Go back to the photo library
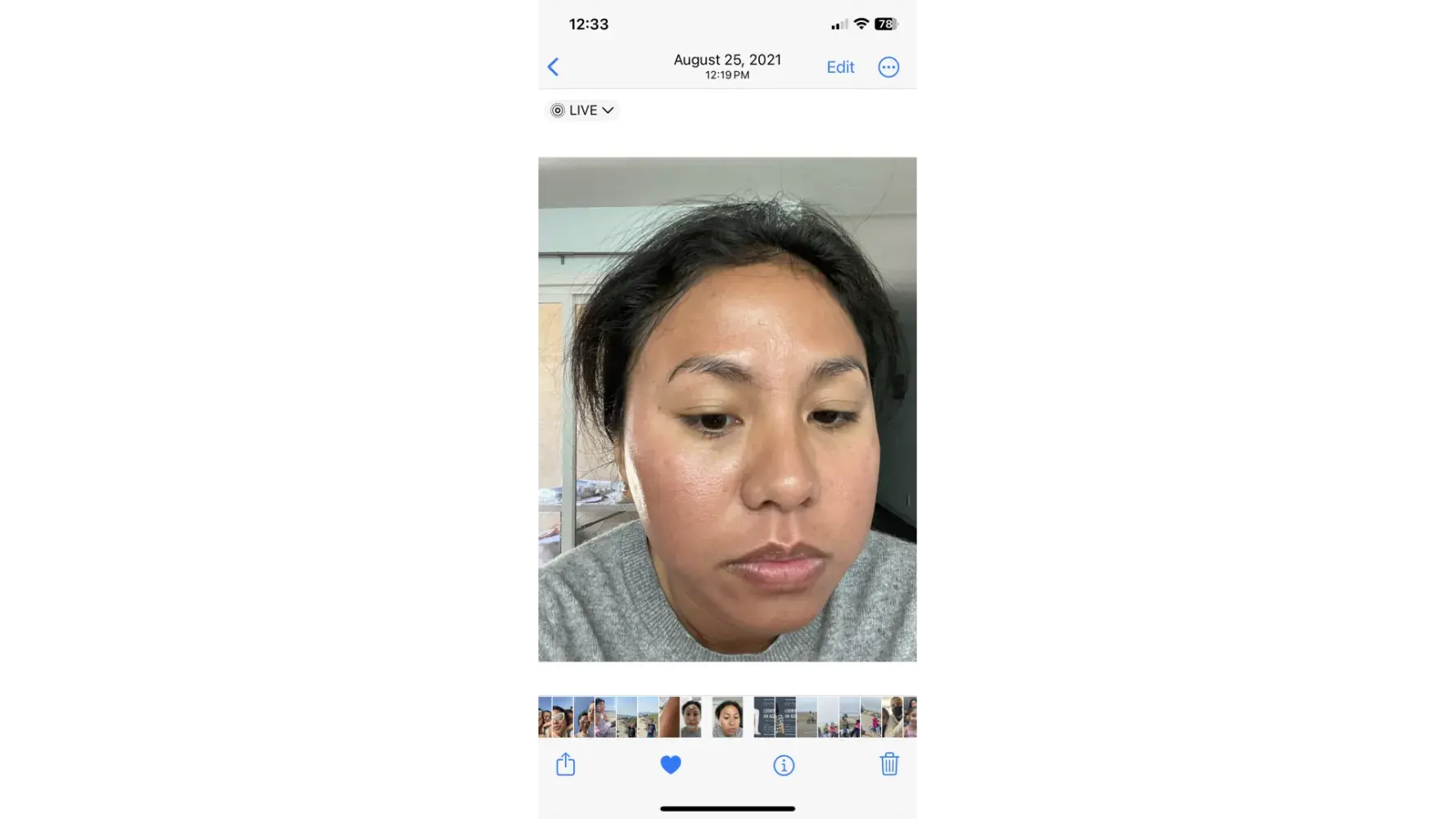This screenshot has width=1456, height=819. point(554,67)
